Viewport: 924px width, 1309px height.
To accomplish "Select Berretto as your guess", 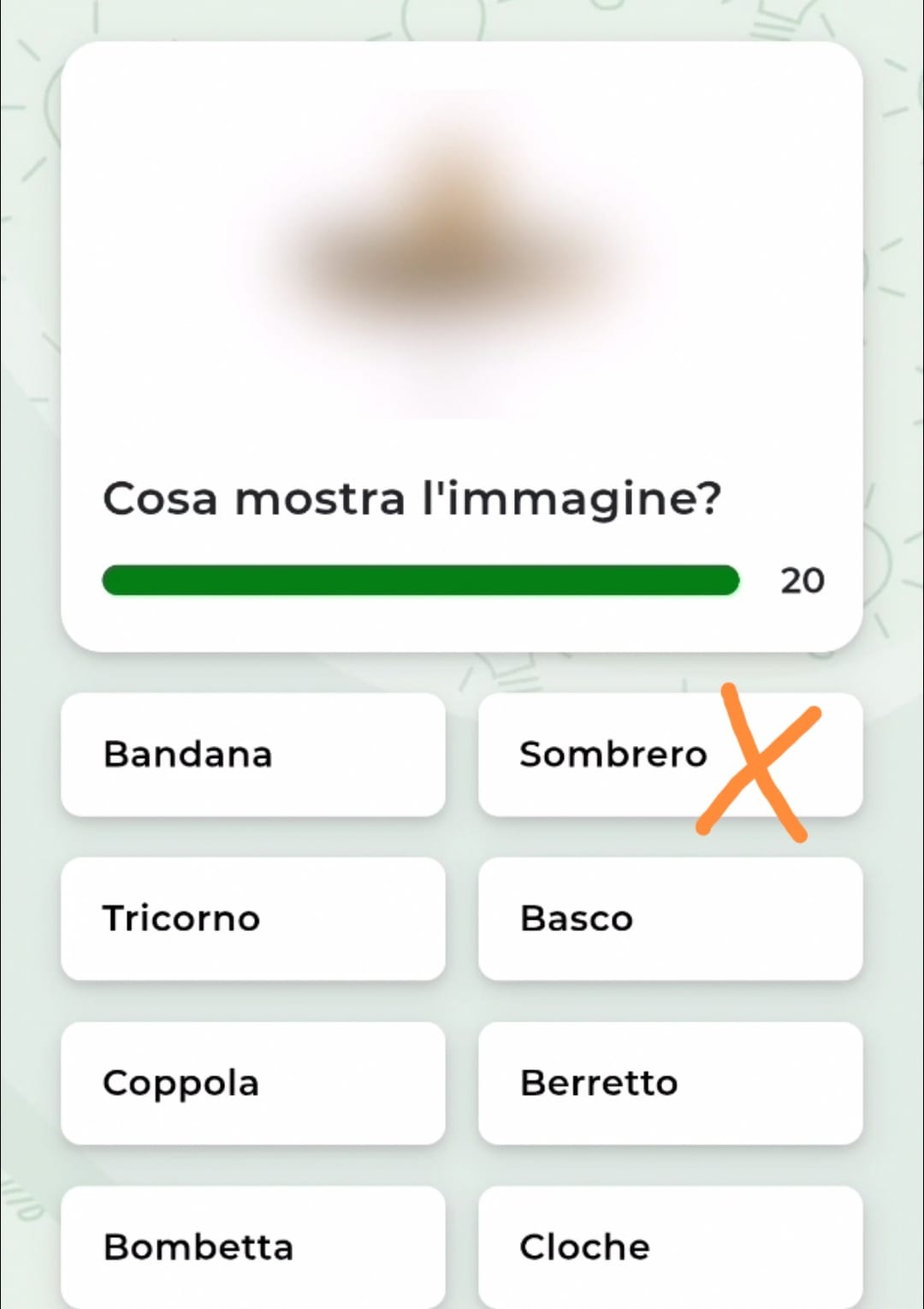I will [670, 1083].
